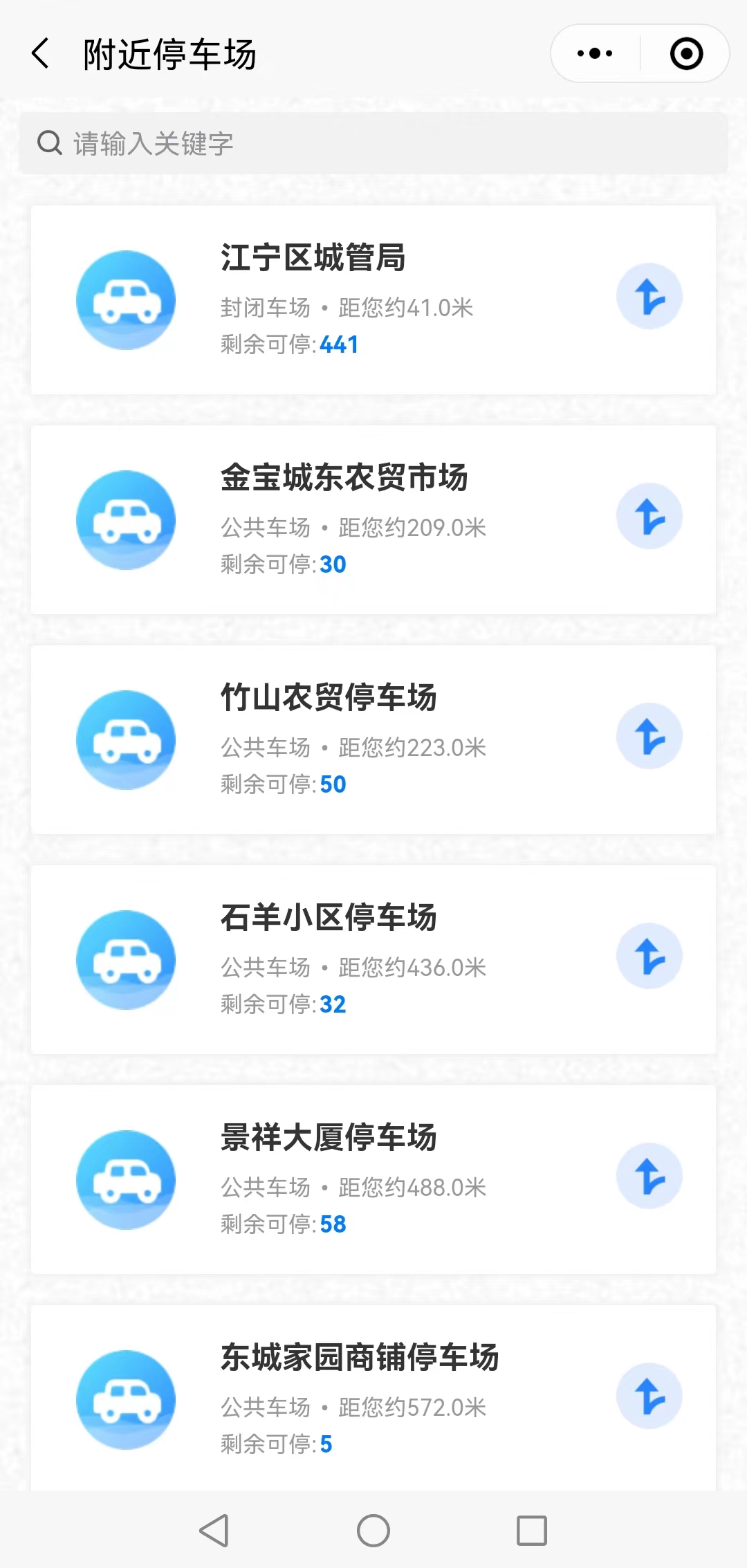Navigate to 景祥大厦停车场 with arrow icon
Viewport: 747px width, 1568px height.
click(649, 1177)
